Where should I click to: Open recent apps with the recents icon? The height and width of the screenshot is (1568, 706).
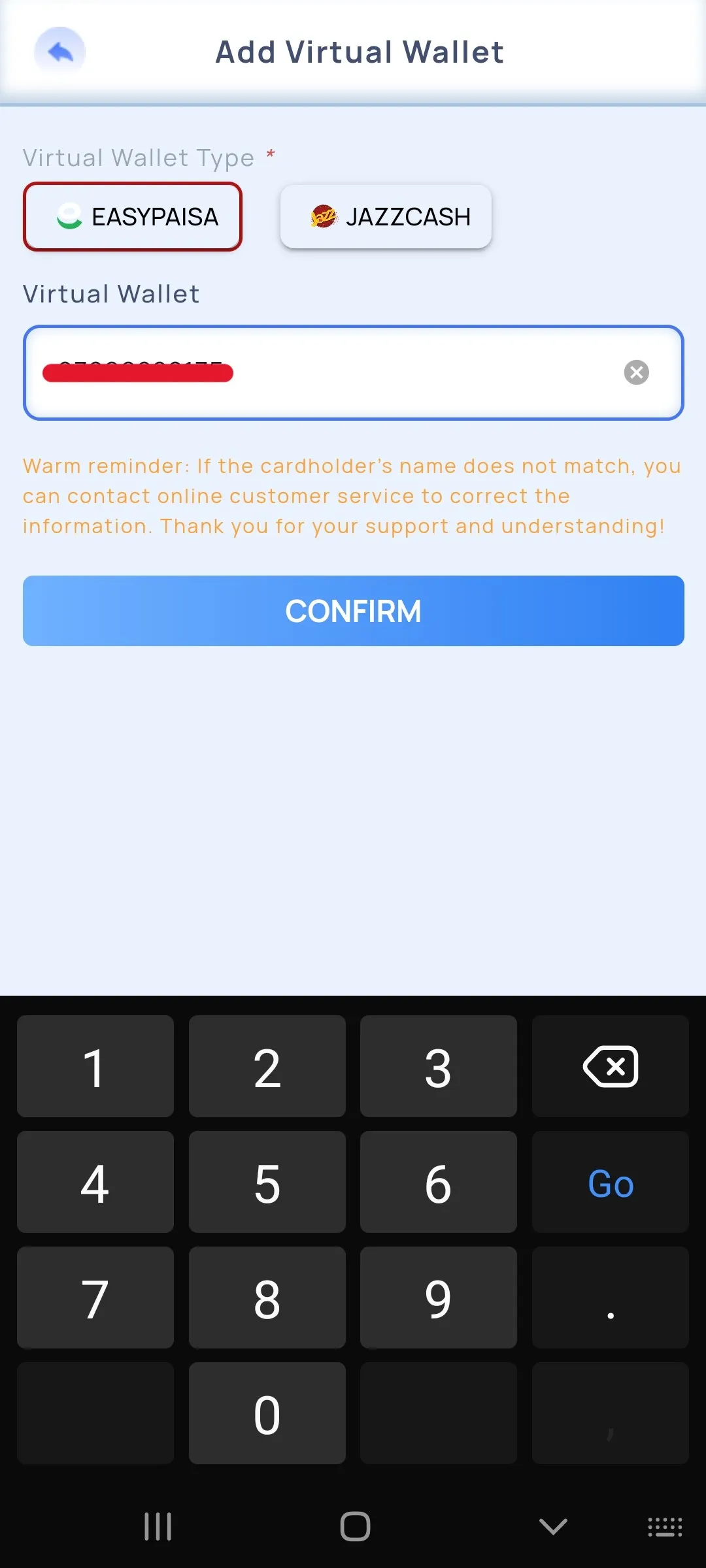point(158,1527)
